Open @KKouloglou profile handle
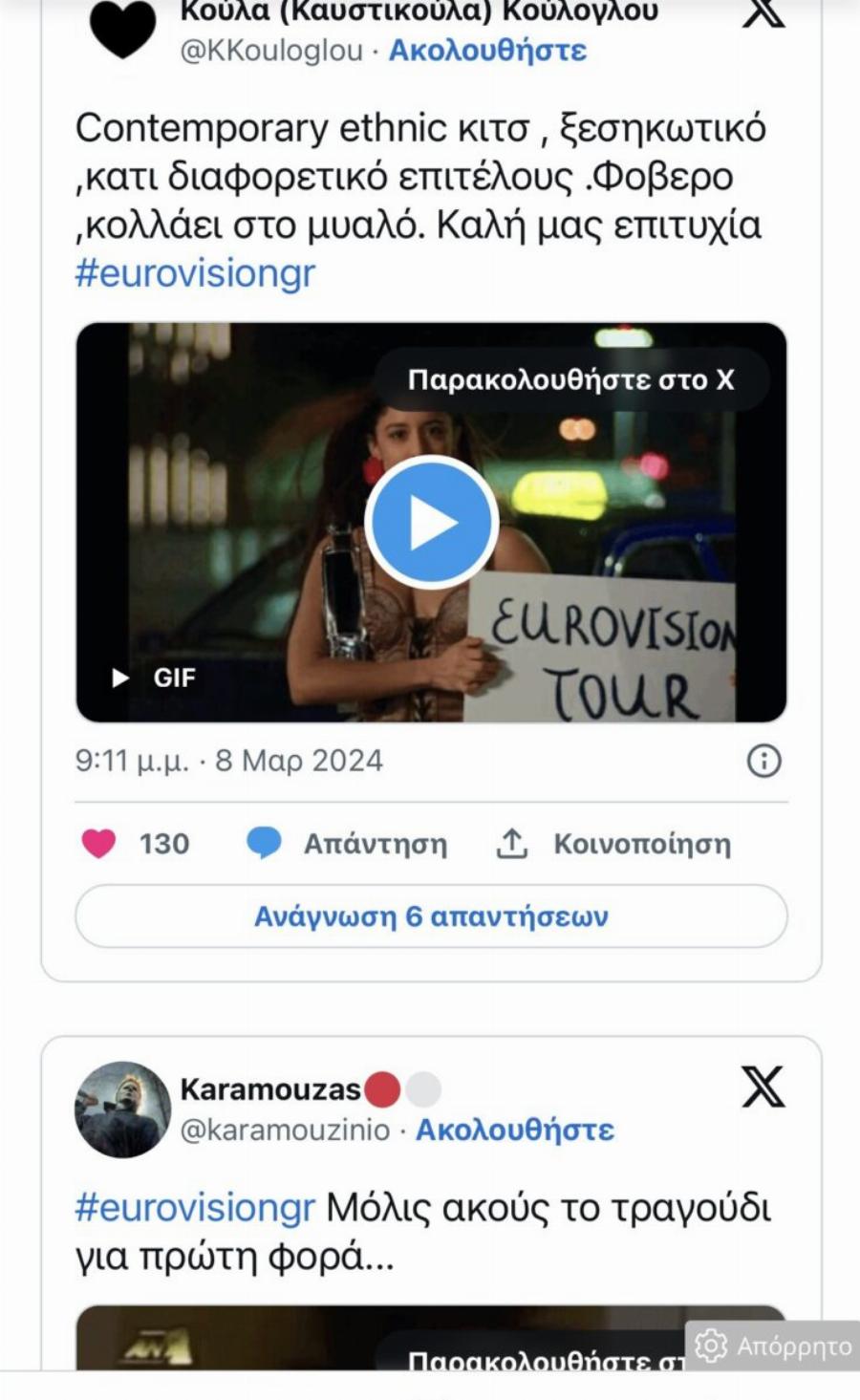Image resolution: width=860 pixels, height=1400 pixels. point(271,51)
